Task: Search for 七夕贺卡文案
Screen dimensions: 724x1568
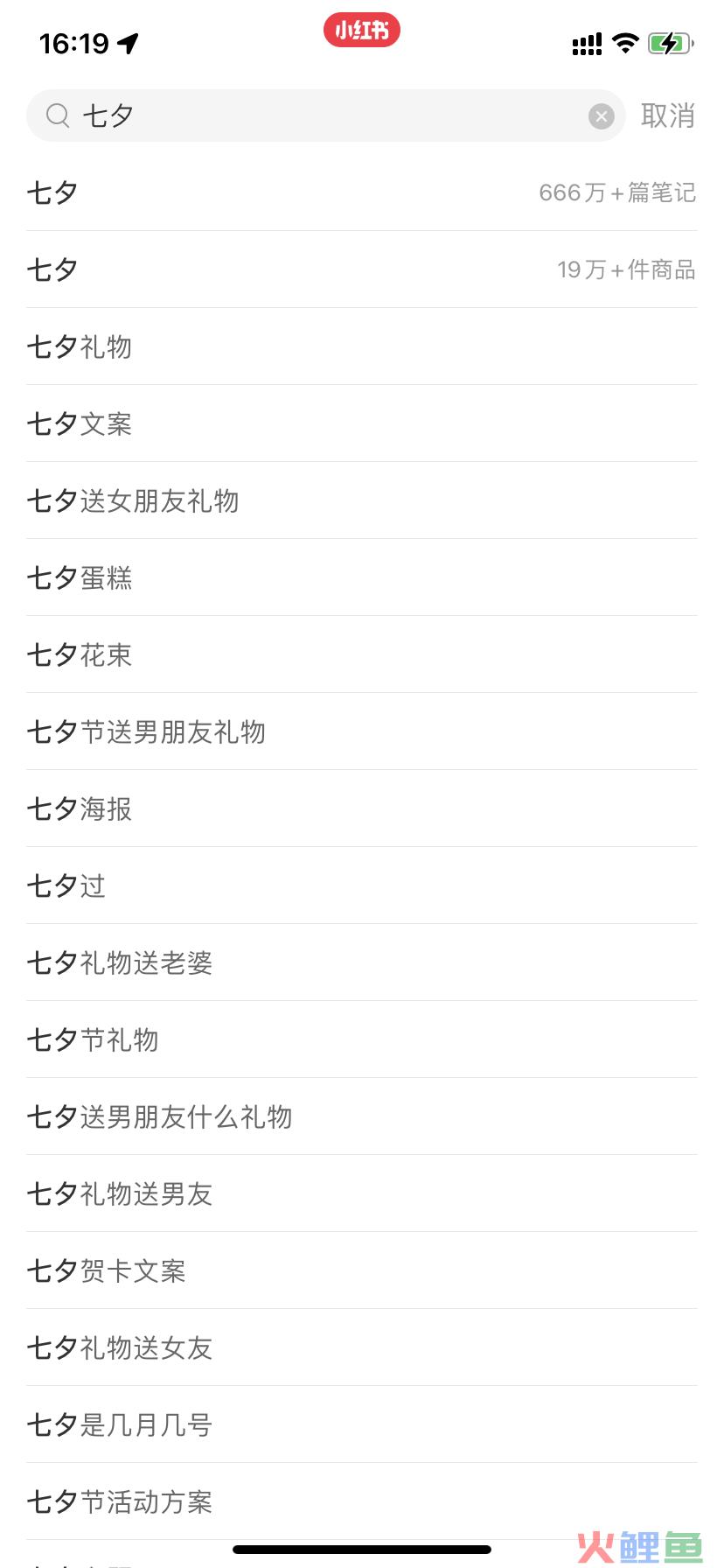Action: [x=361, y=1270]
